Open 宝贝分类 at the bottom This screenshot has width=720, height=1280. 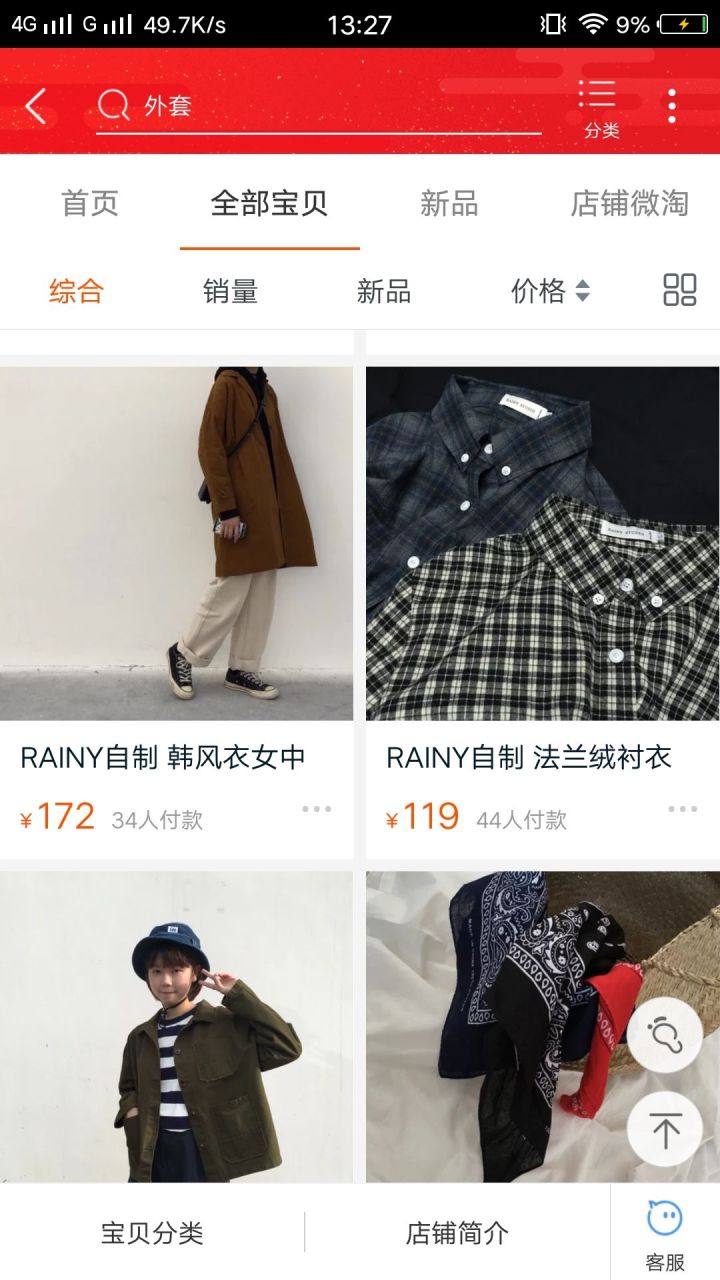coord(152,1233)
